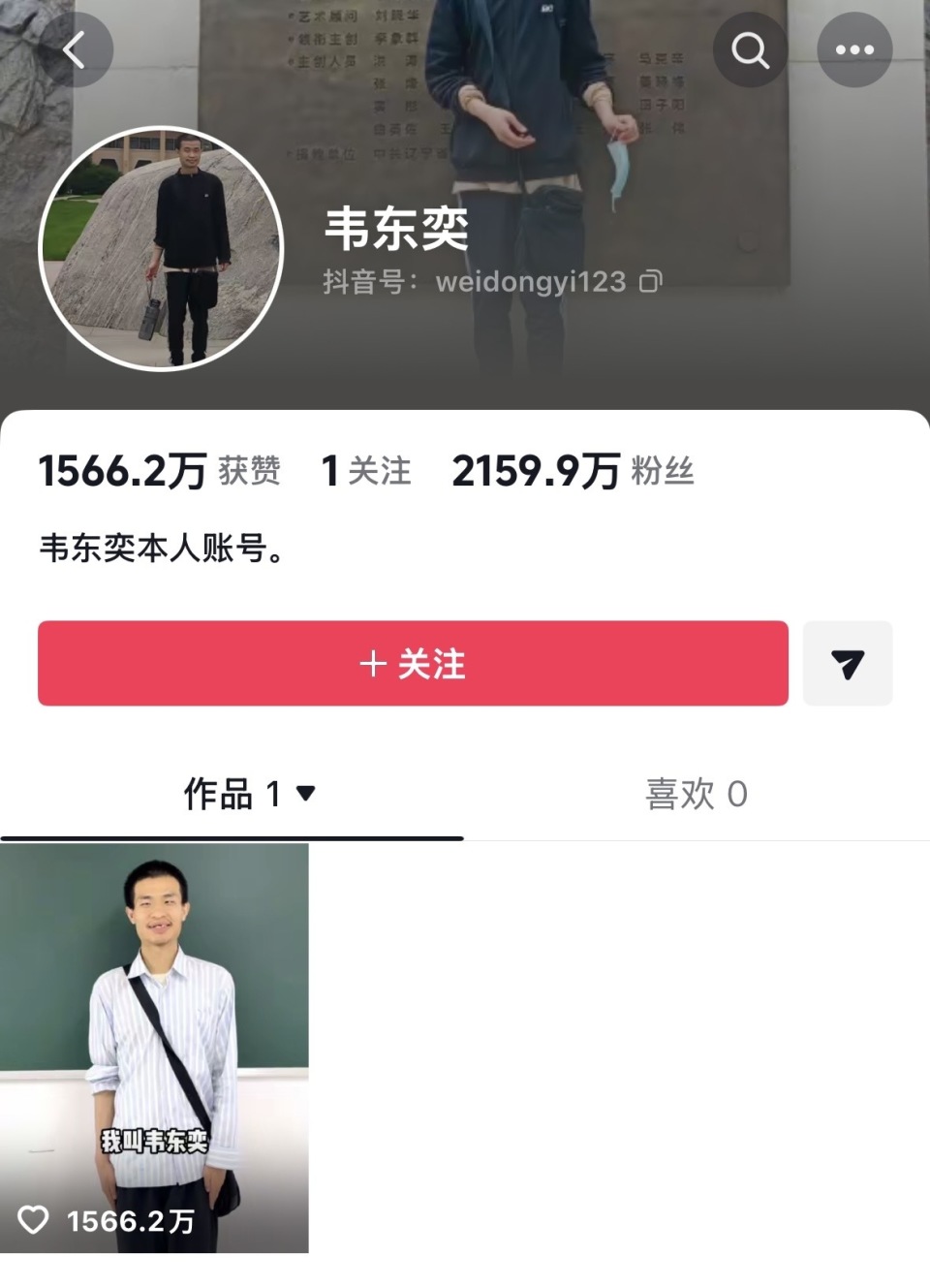Image resolution: width=930 pixels, height=1288 pixels.
Task: Open the private message paper plane icon
Action: click(848, 663)
